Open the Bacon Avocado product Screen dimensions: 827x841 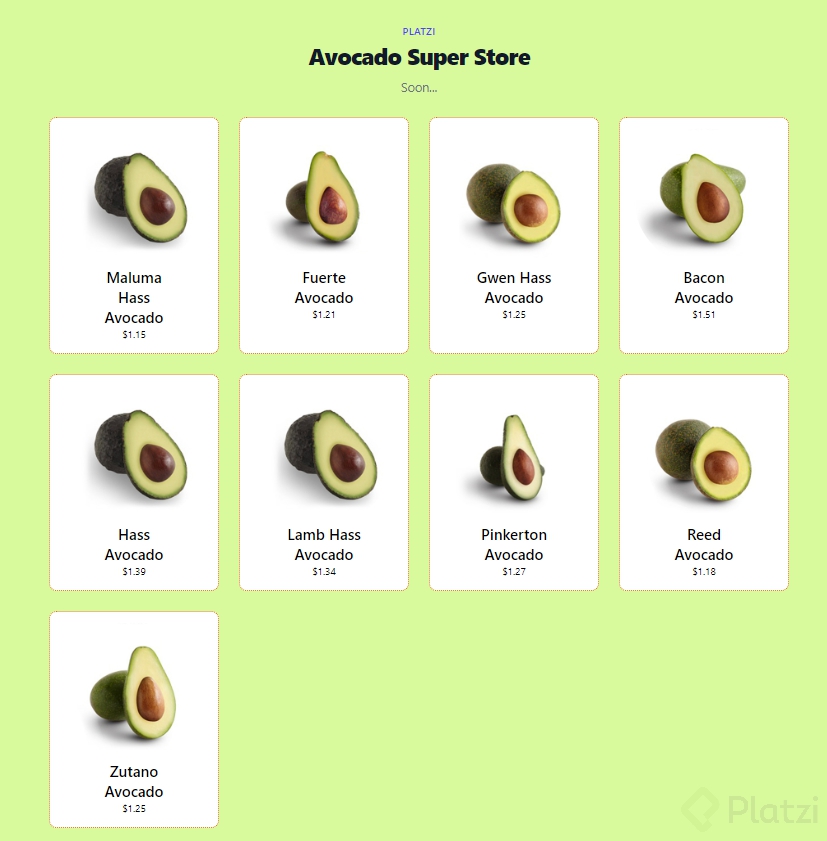point(704,236)
